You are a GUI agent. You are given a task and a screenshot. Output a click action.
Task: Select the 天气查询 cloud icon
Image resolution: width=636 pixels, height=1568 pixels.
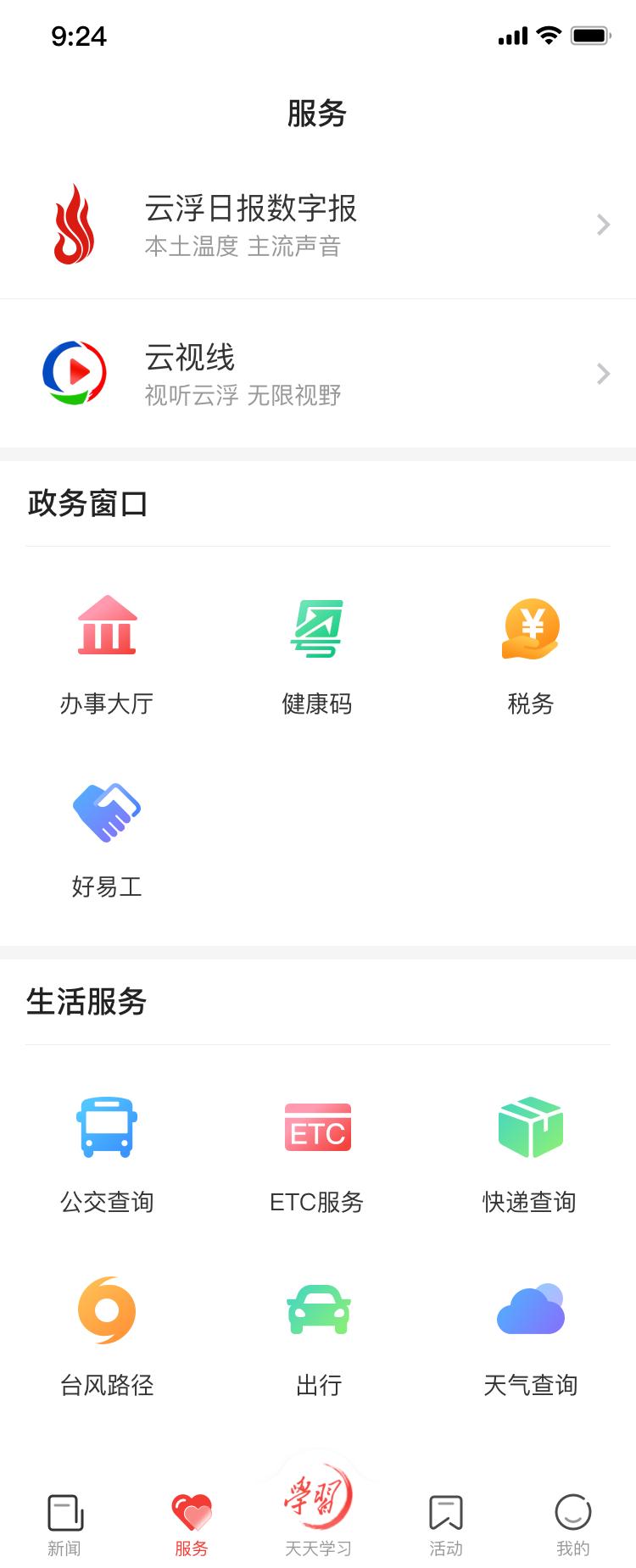[x=531, y=1309]
